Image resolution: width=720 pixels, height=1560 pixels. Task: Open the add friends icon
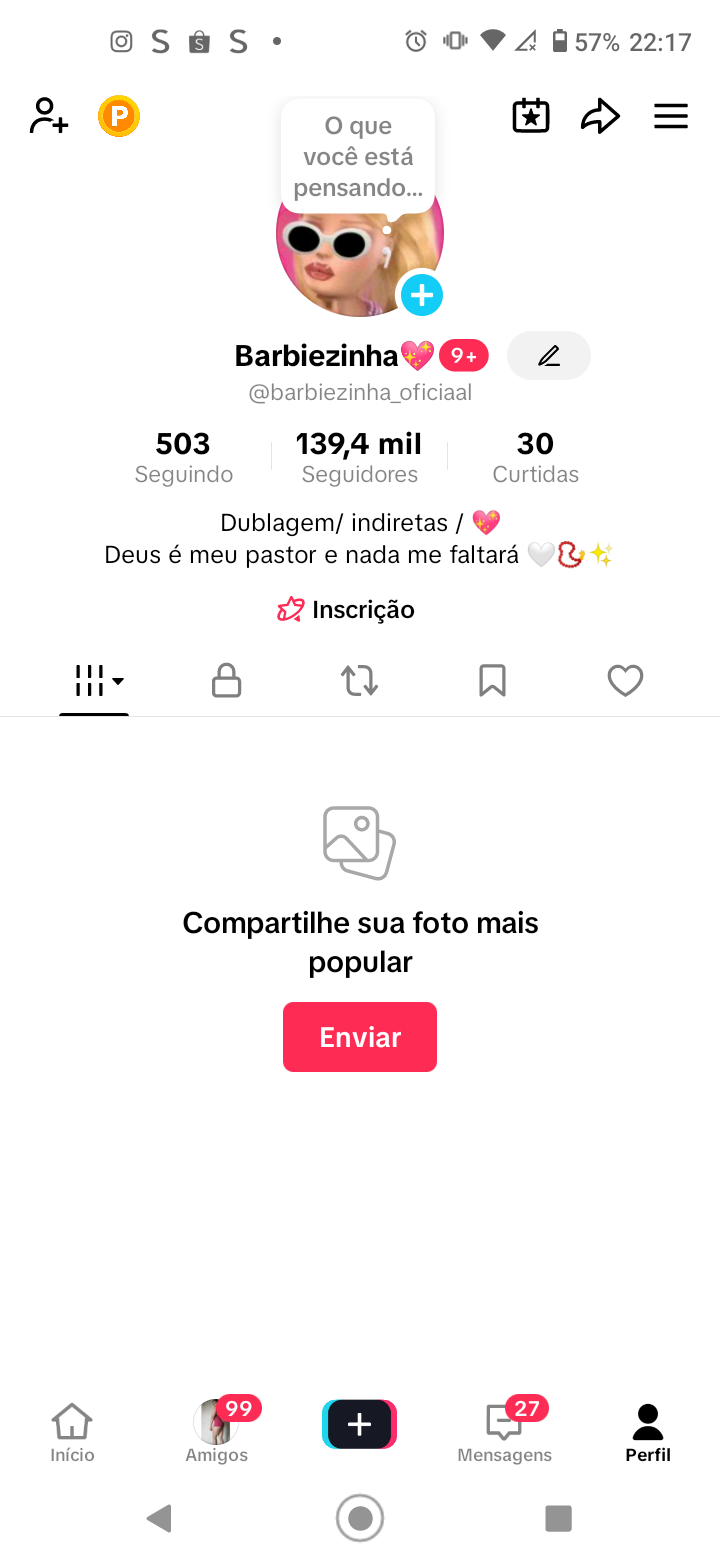tap(48, 116)
